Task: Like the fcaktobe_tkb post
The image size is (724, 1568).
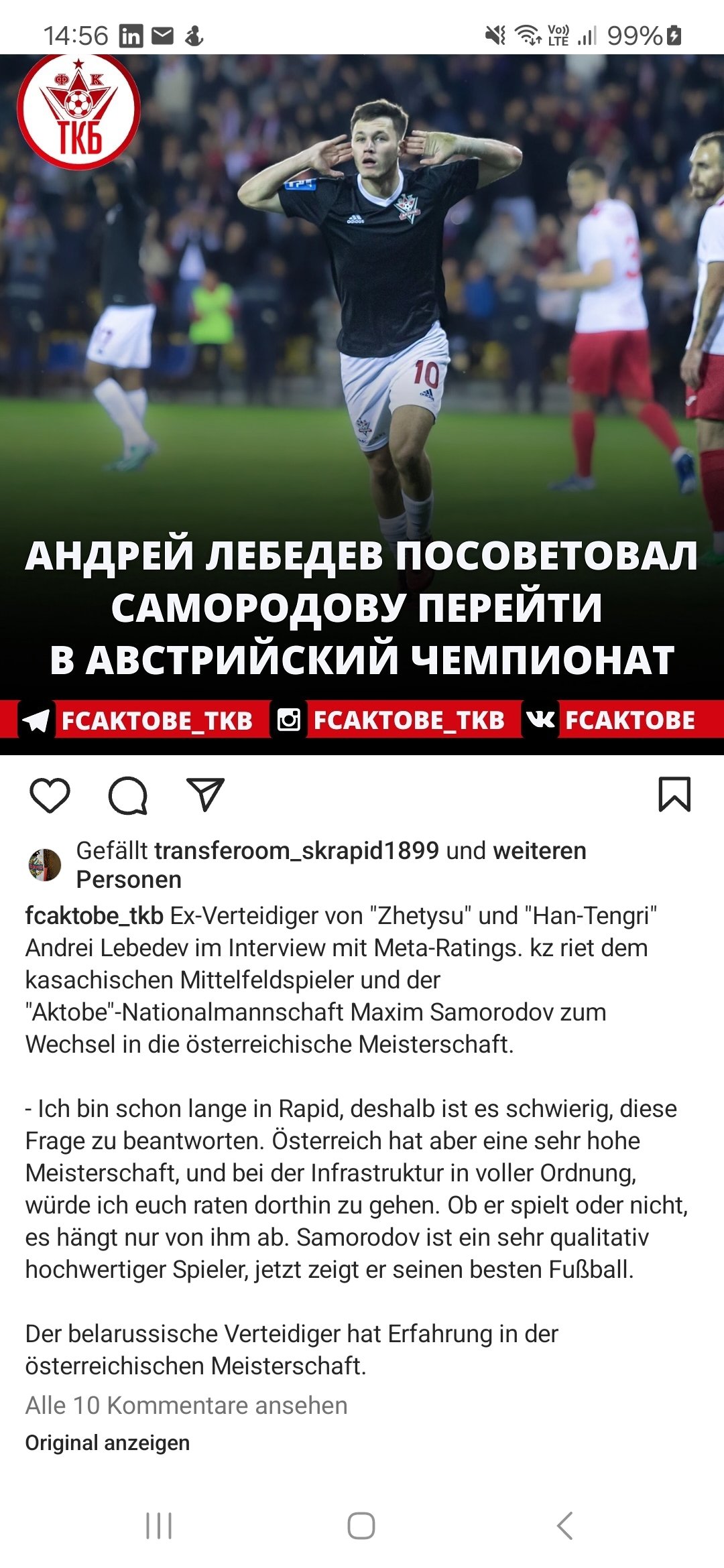Action: (x=50, y=795)
